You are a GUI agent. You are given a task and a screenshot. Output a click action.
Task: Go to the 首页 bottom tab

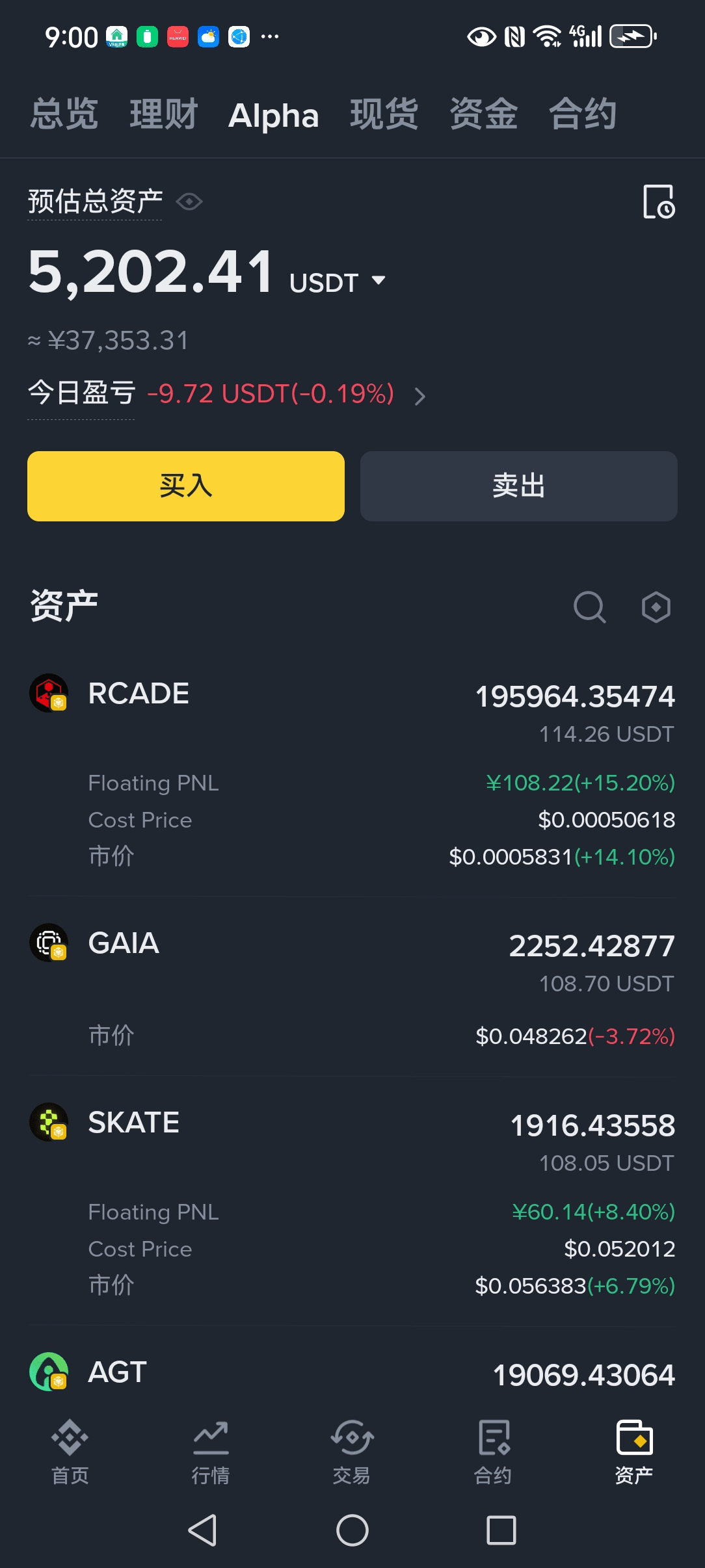click(x=70, y=1452)
